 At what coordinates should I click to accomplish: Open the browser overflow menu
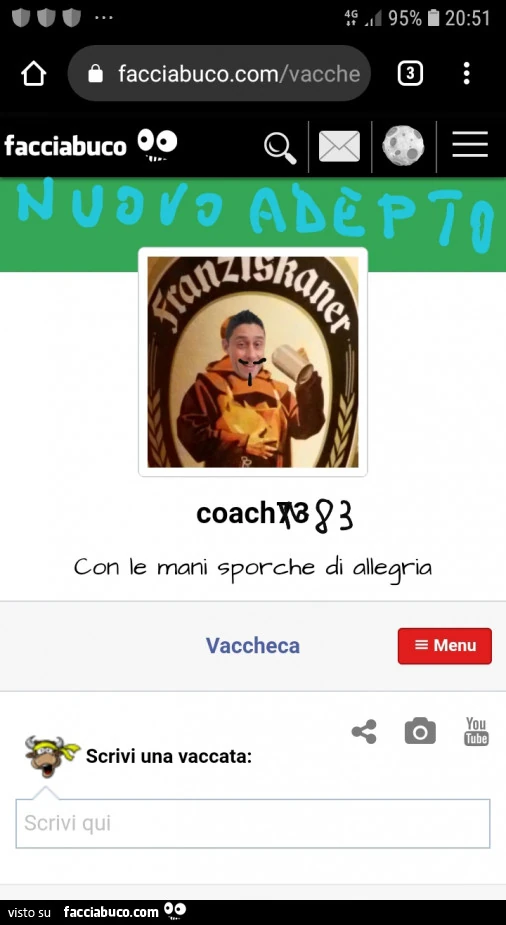coord(466,74)
